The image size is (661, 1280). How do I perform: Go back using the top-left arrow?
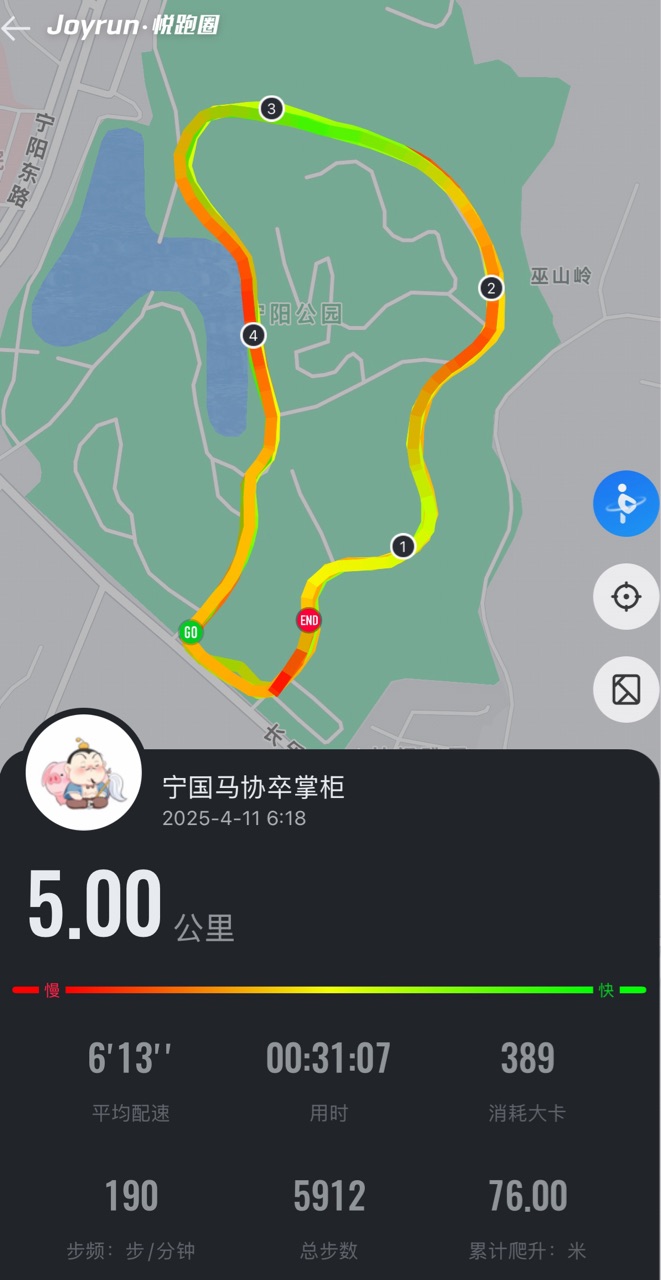pos(16,28)
